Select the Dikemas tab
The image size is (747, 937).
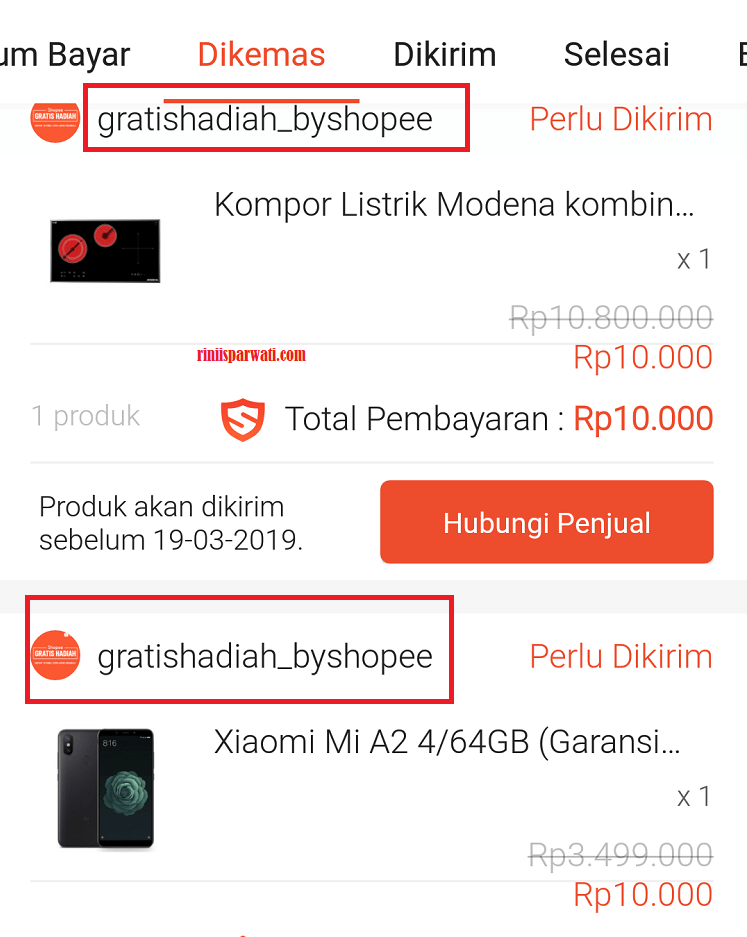(x=261, y=54)
